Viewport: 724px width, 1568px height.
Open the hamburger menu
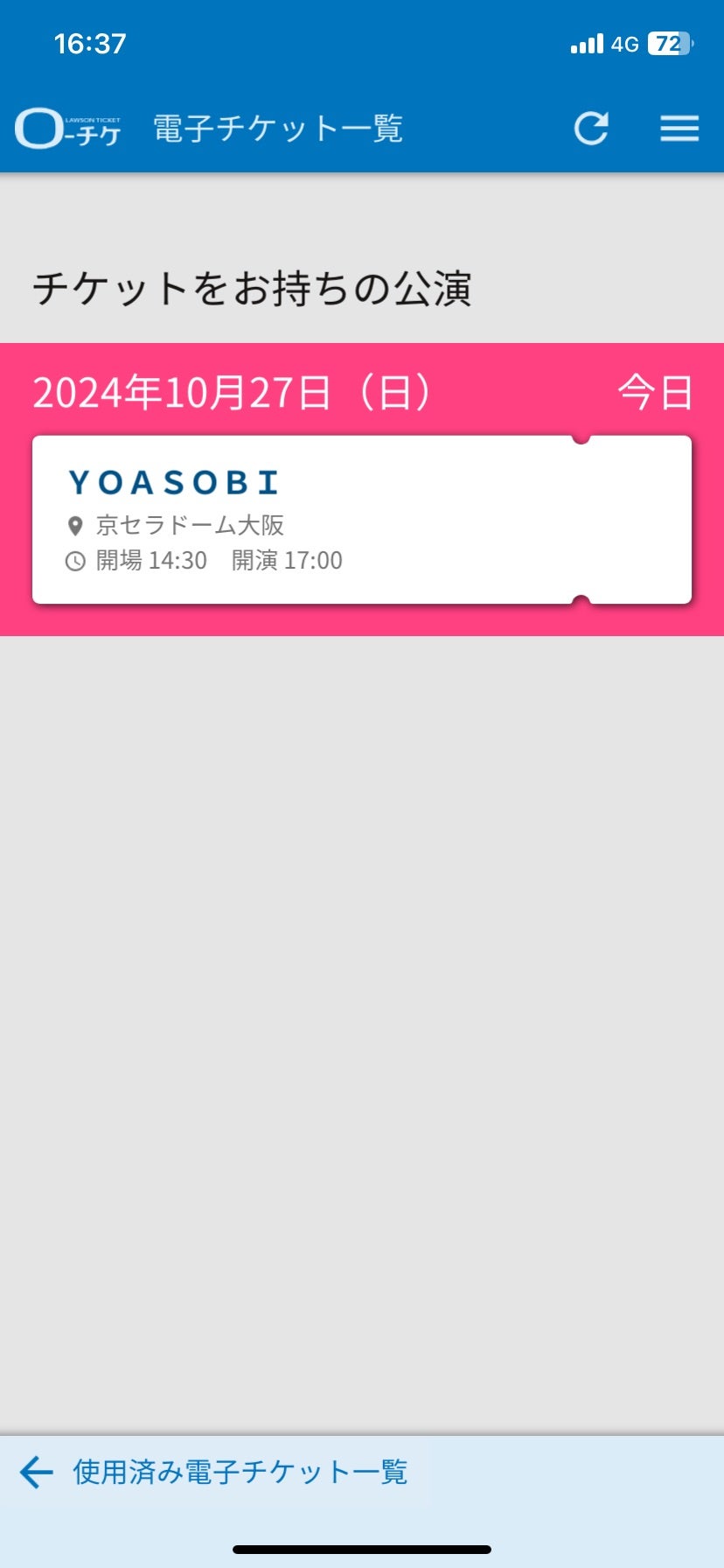point(679,129)
